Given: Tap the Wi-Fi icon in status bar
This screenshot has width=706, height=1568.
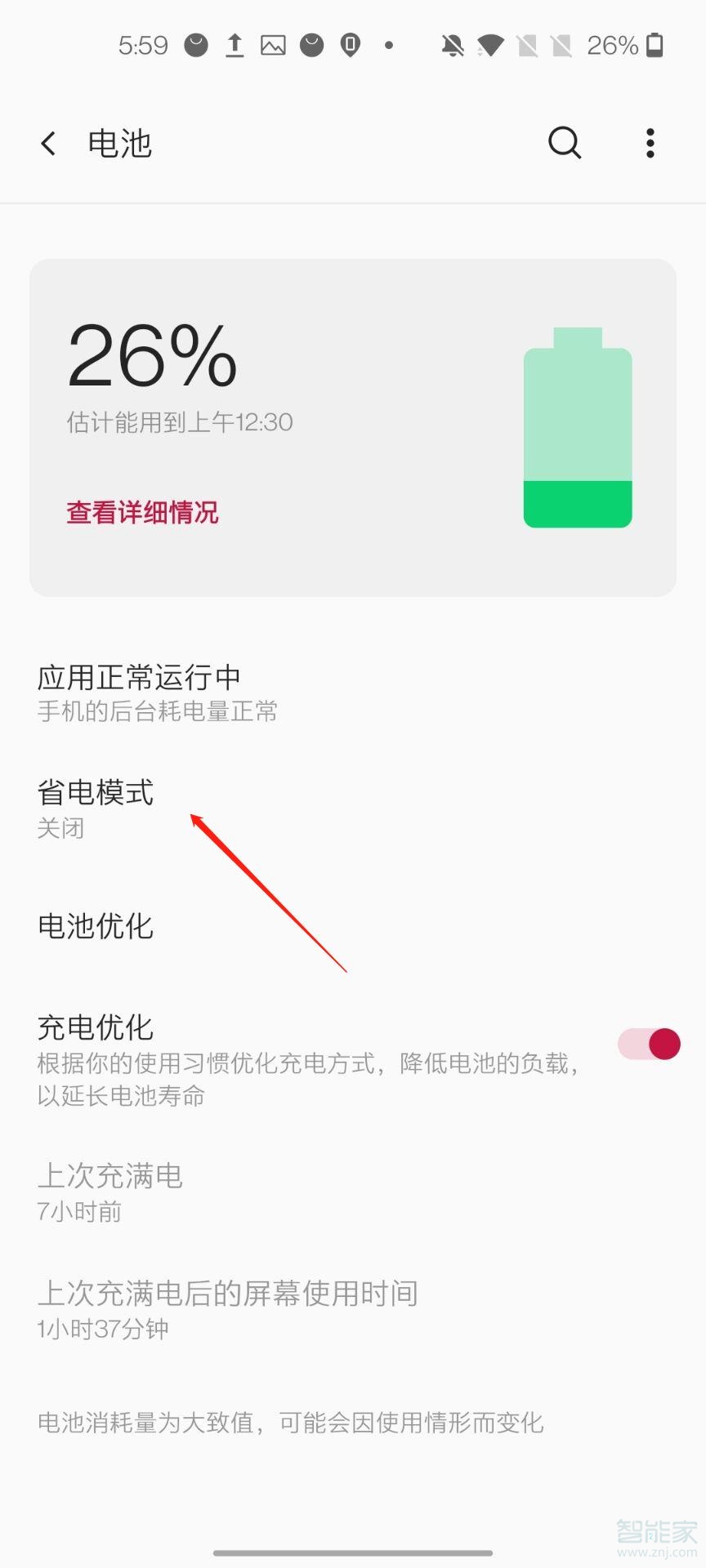Looking at the screenshot, I should point(489,45).
